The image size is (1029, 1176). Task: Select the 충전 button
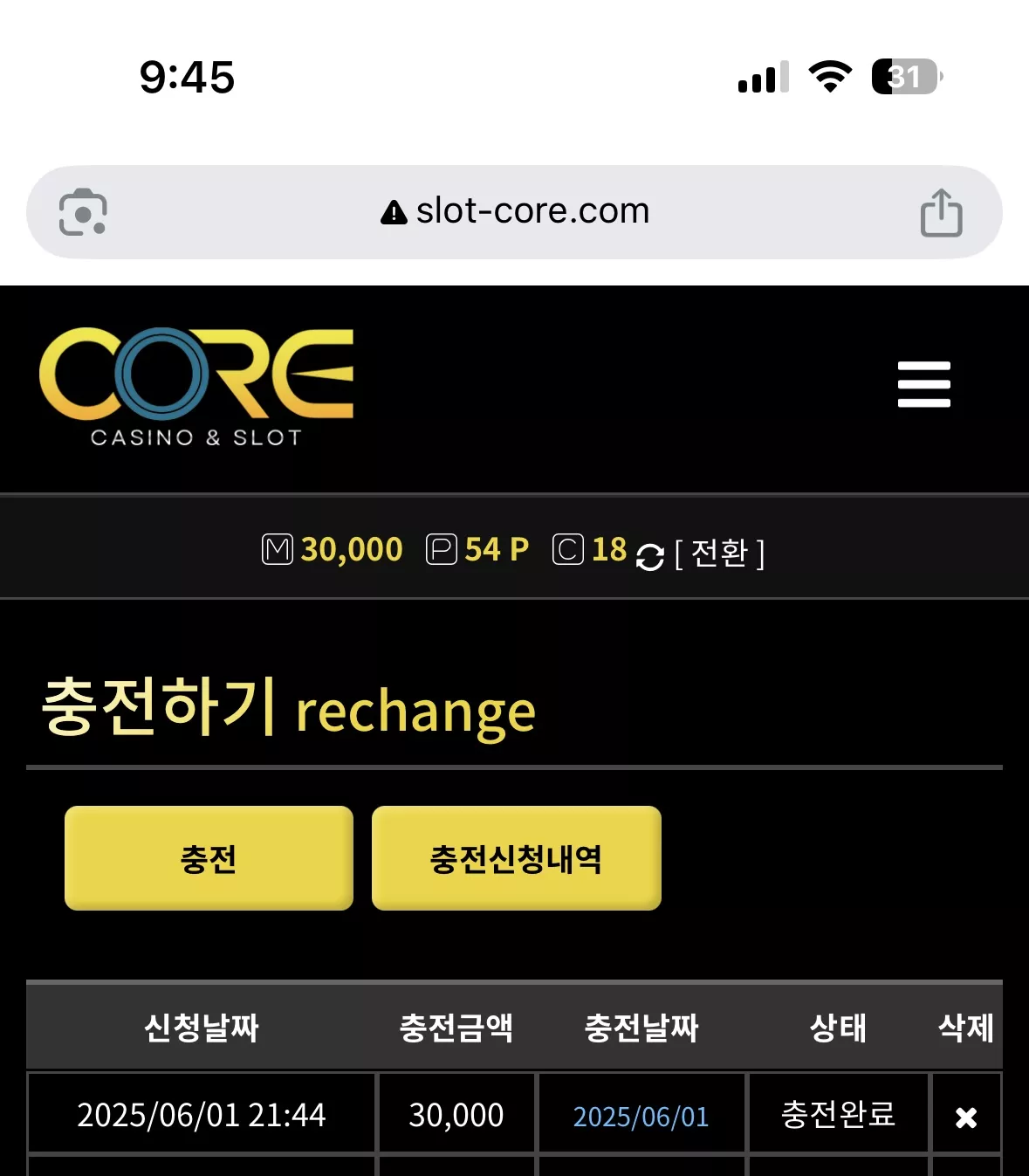(209, 858)
